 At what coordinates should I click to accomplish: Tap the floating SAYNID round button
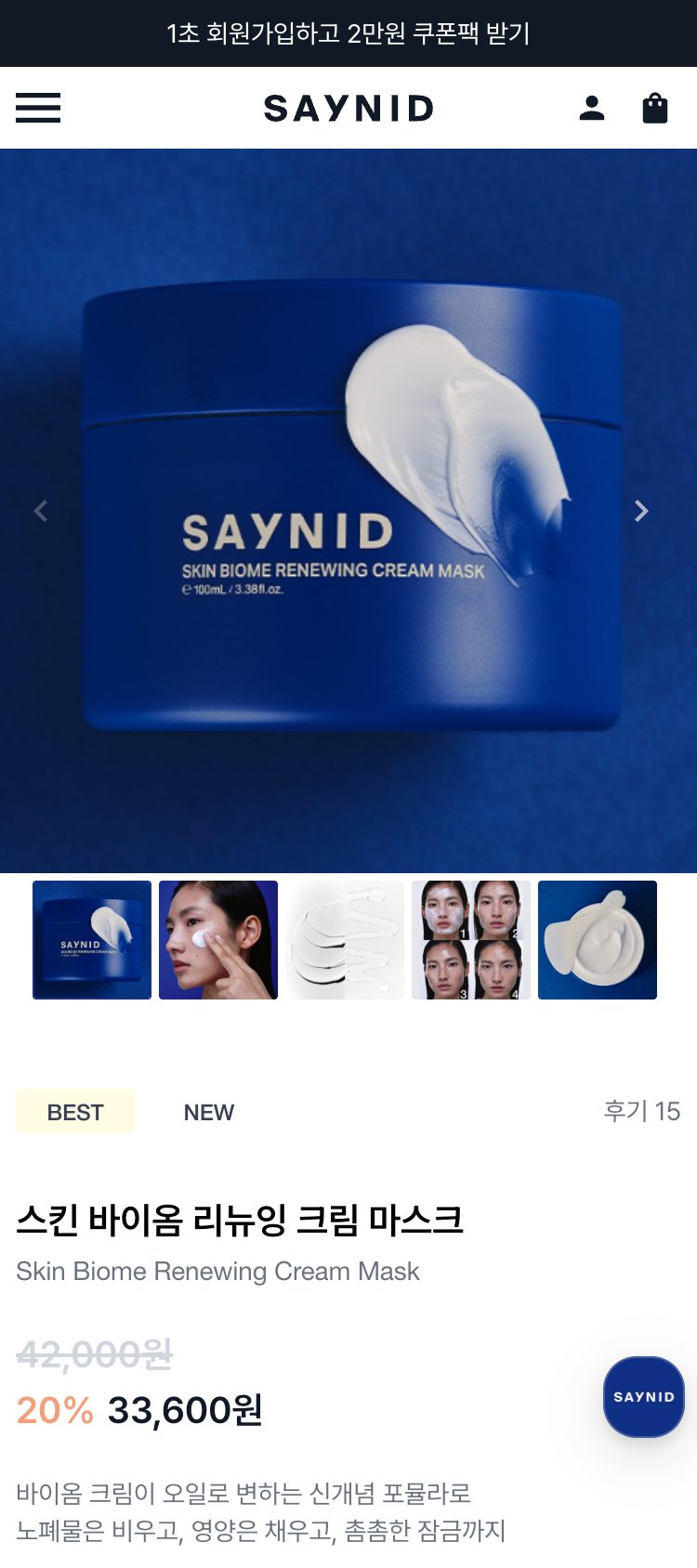644,1397
